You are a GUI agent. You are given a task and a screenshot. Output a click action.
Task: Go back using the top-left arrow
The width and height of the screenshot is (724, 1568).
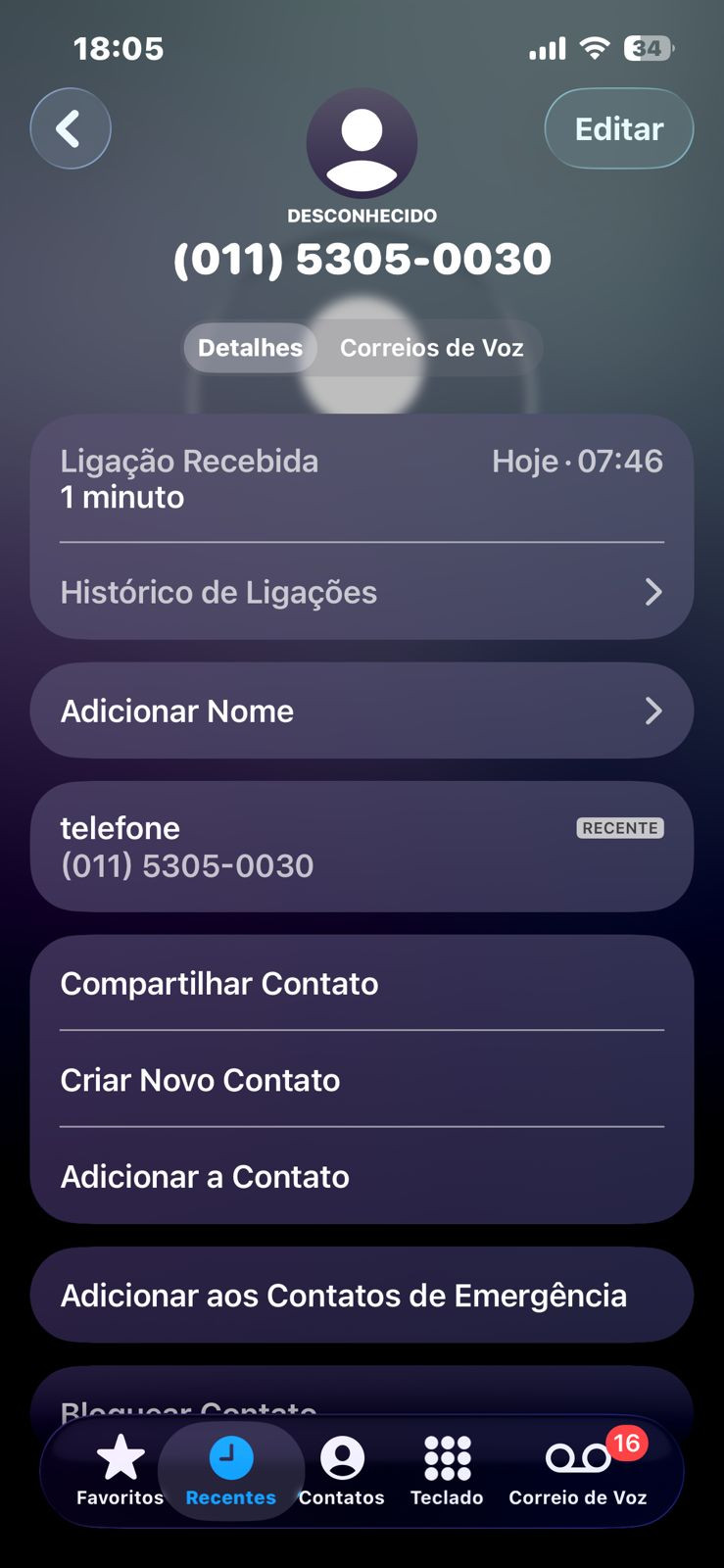tap(70, 128)
